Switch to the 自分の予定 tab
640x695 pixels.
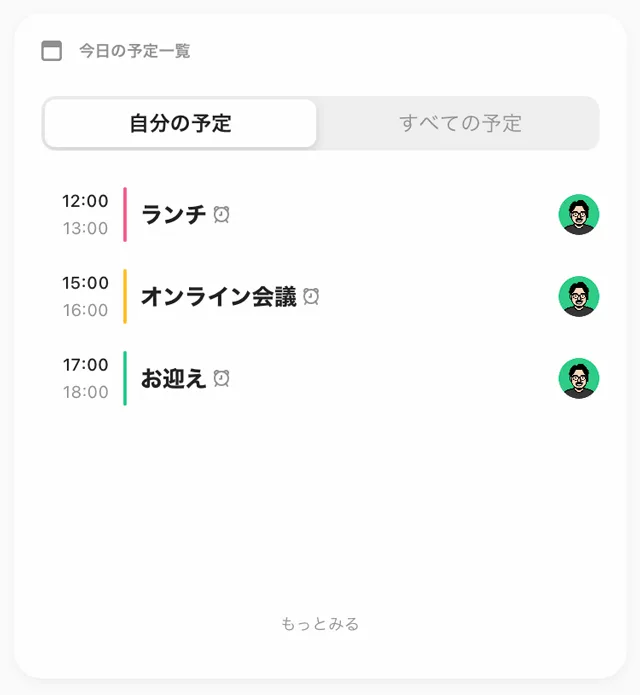[x=180, y=124]
